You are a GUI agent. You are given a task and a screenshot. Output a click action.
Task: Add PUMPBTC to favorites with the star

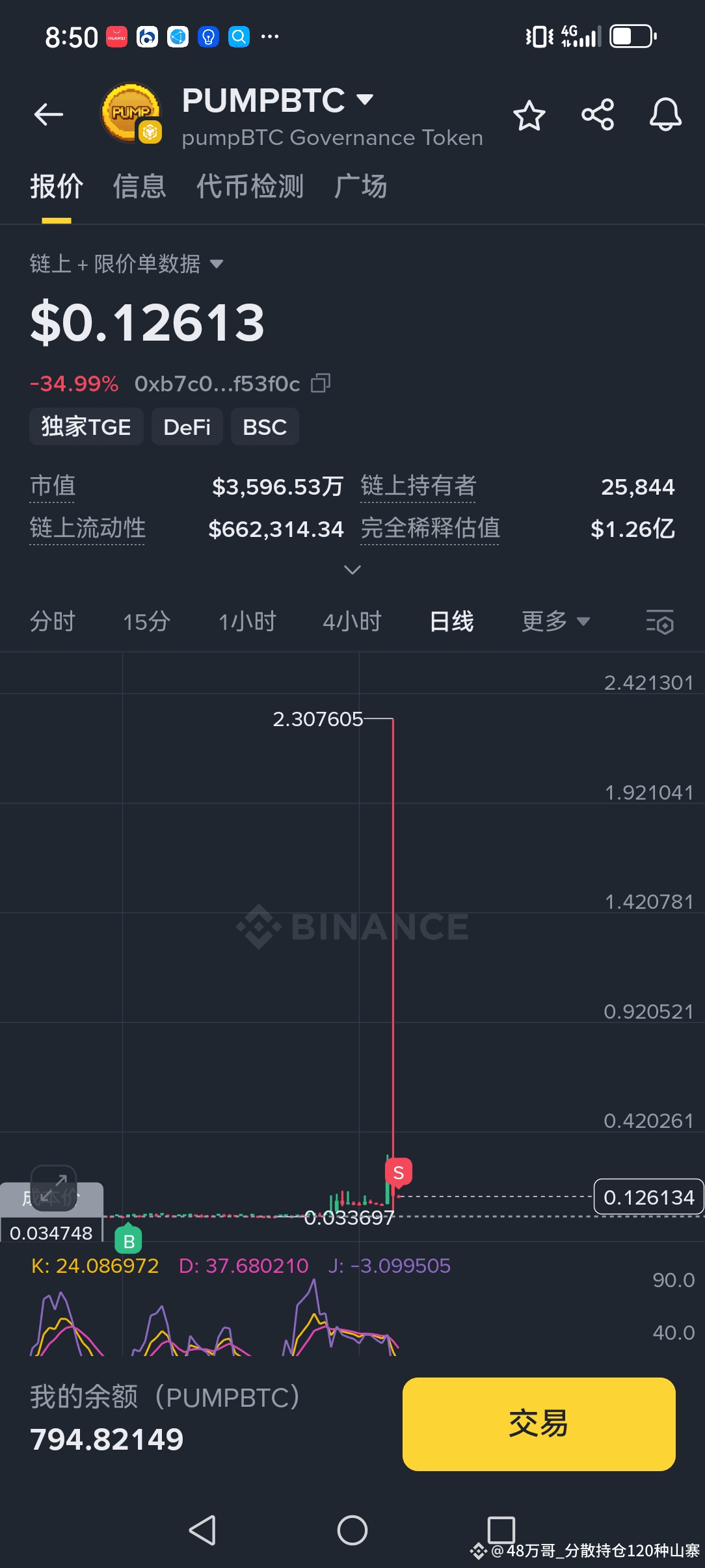tap(529, 116)
